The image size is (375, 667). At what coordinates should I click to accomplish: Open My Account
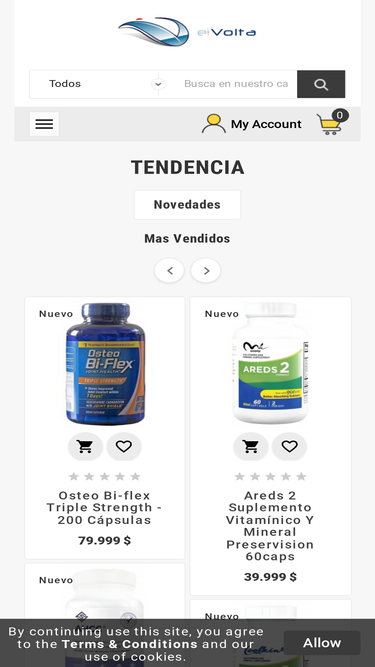(x=252, y=124)
